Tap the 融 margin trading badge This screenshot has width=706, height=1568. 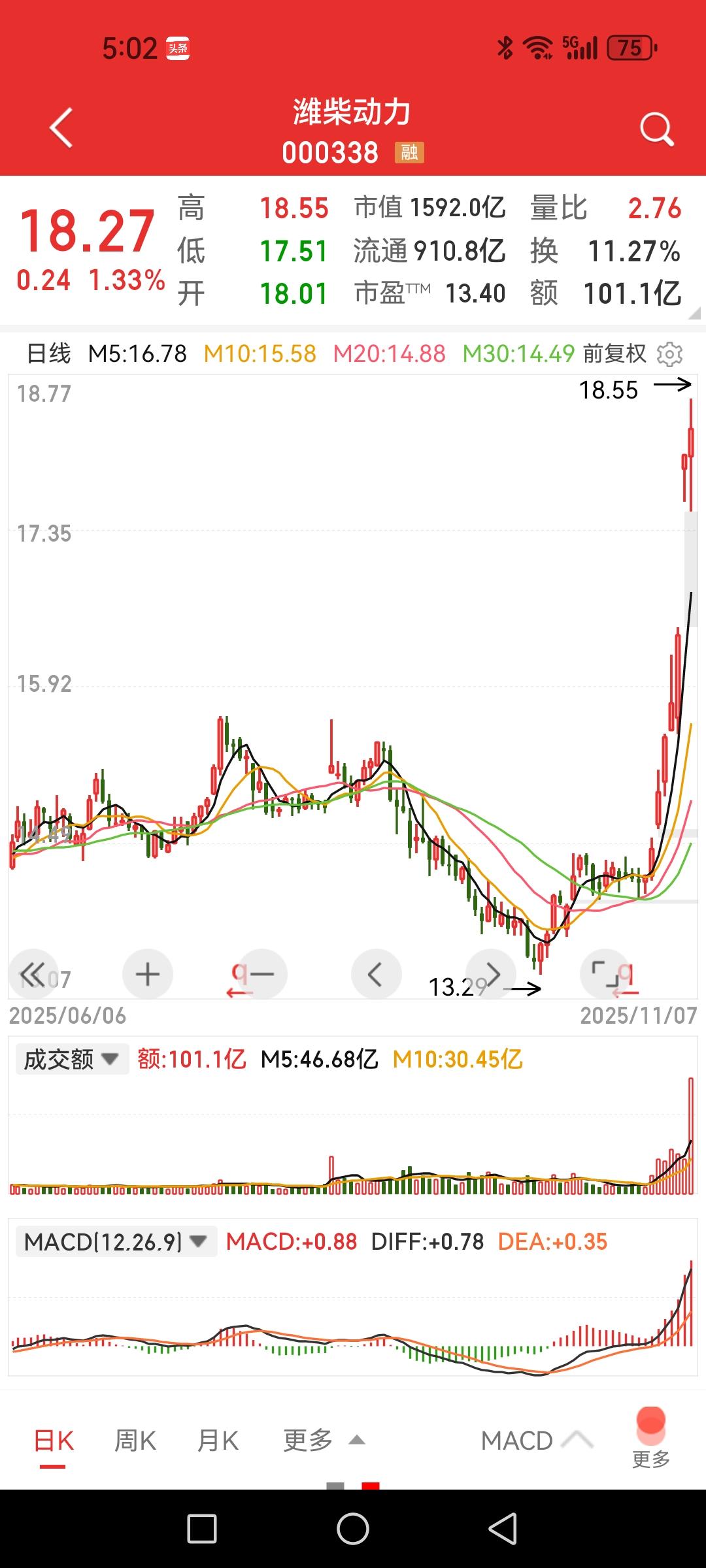409,152
